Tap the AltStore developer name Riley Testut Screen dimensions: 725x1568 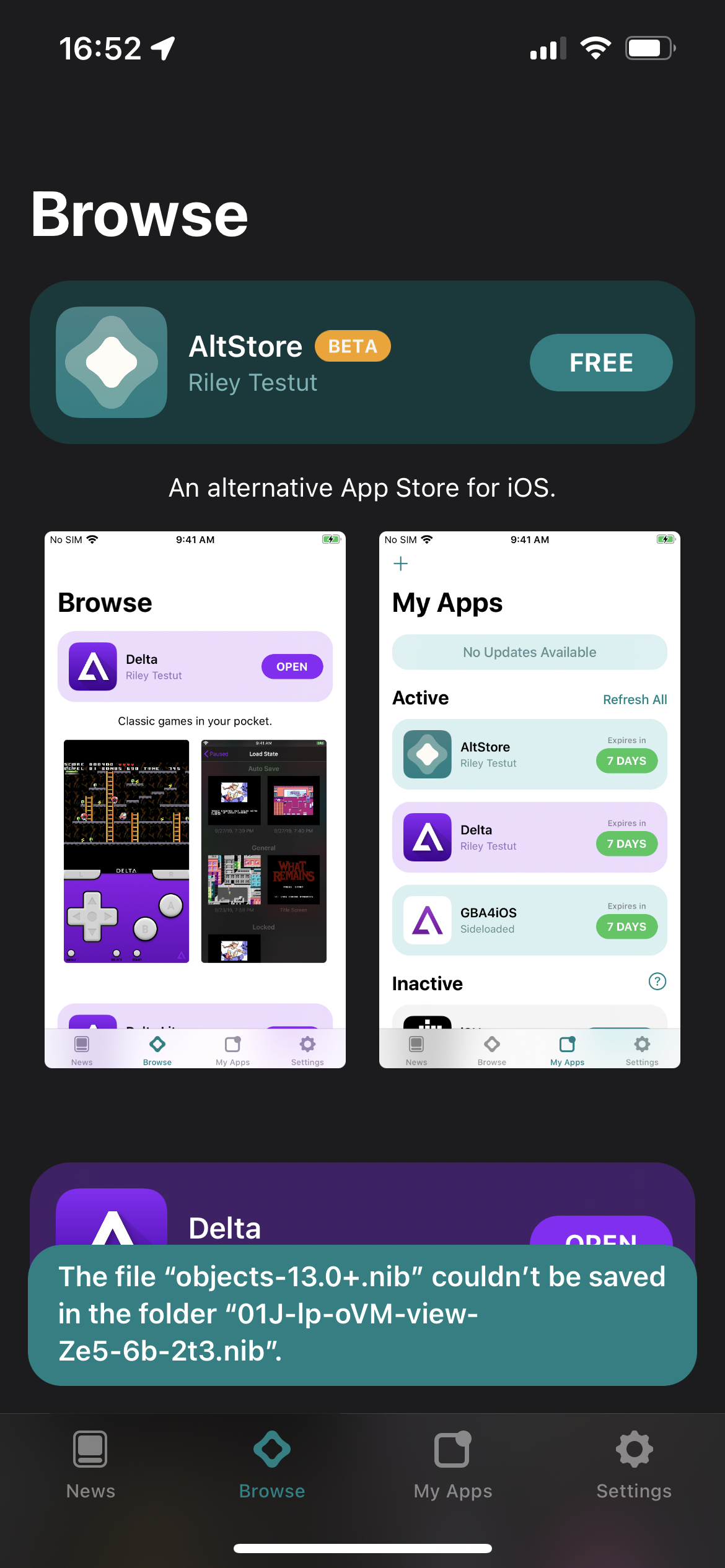click(x=253, y=382)
